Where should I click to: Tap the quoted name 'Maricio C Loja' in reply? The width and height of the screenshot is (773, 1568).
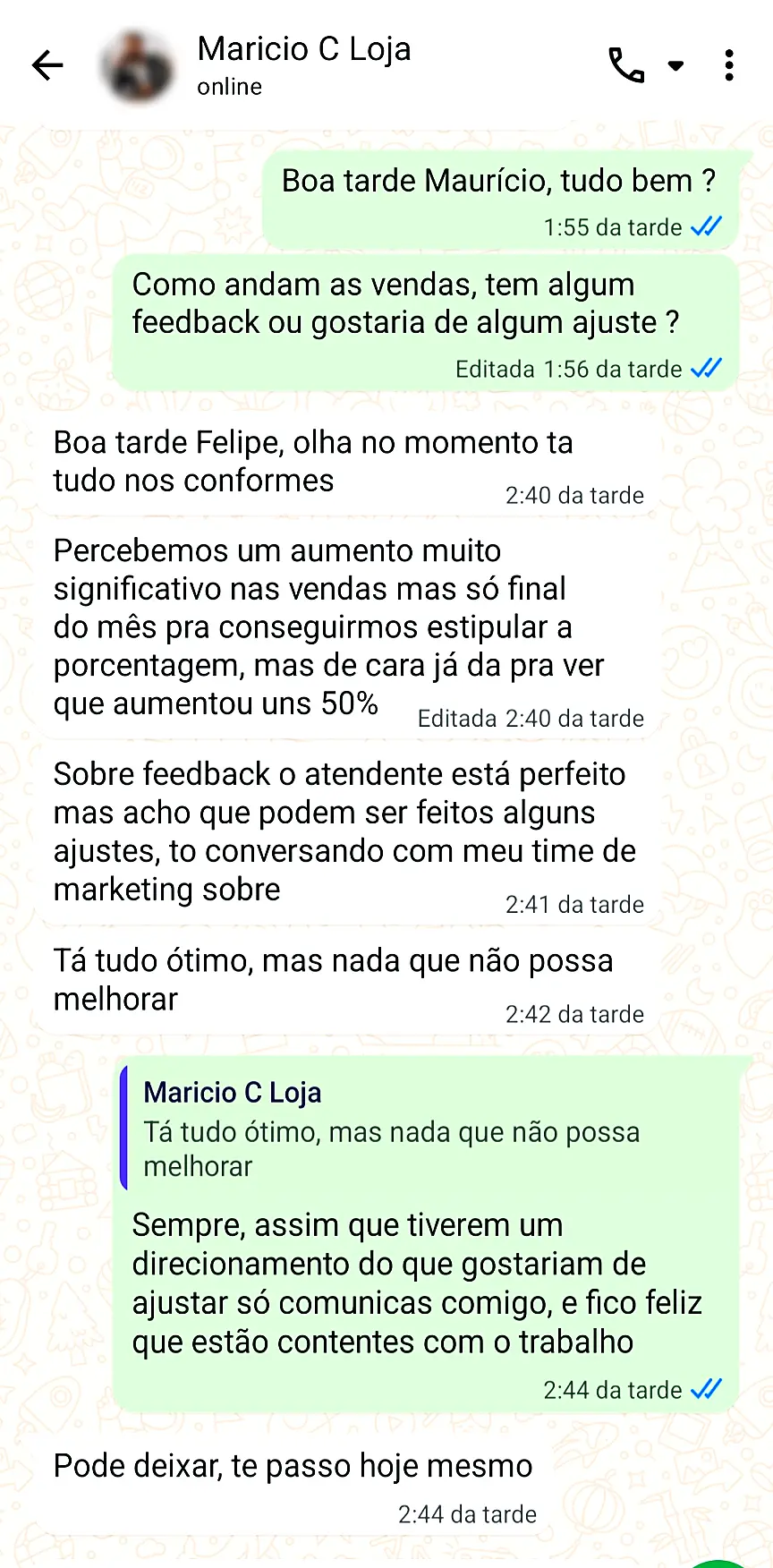coord(233,1092)
